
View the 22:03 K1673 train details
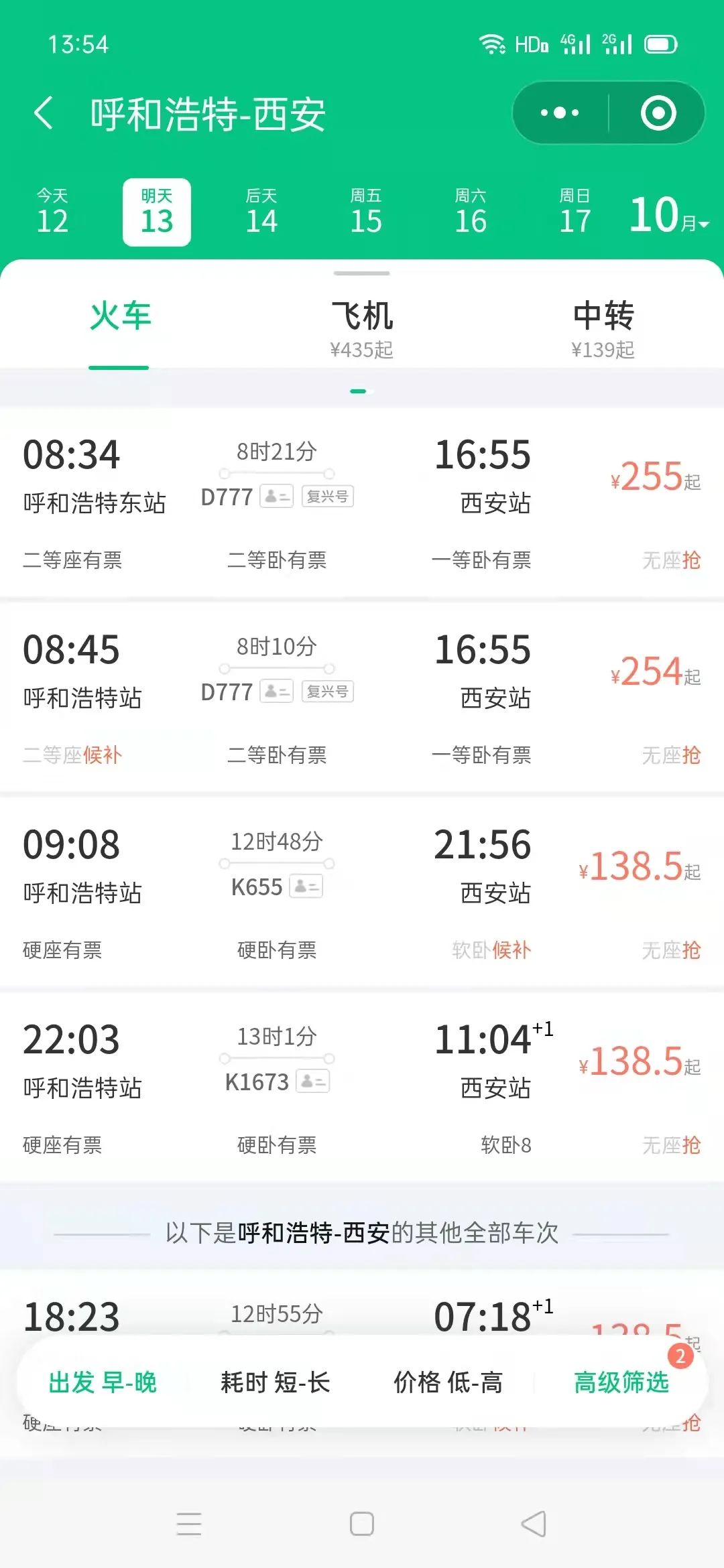coord(362,1087)
